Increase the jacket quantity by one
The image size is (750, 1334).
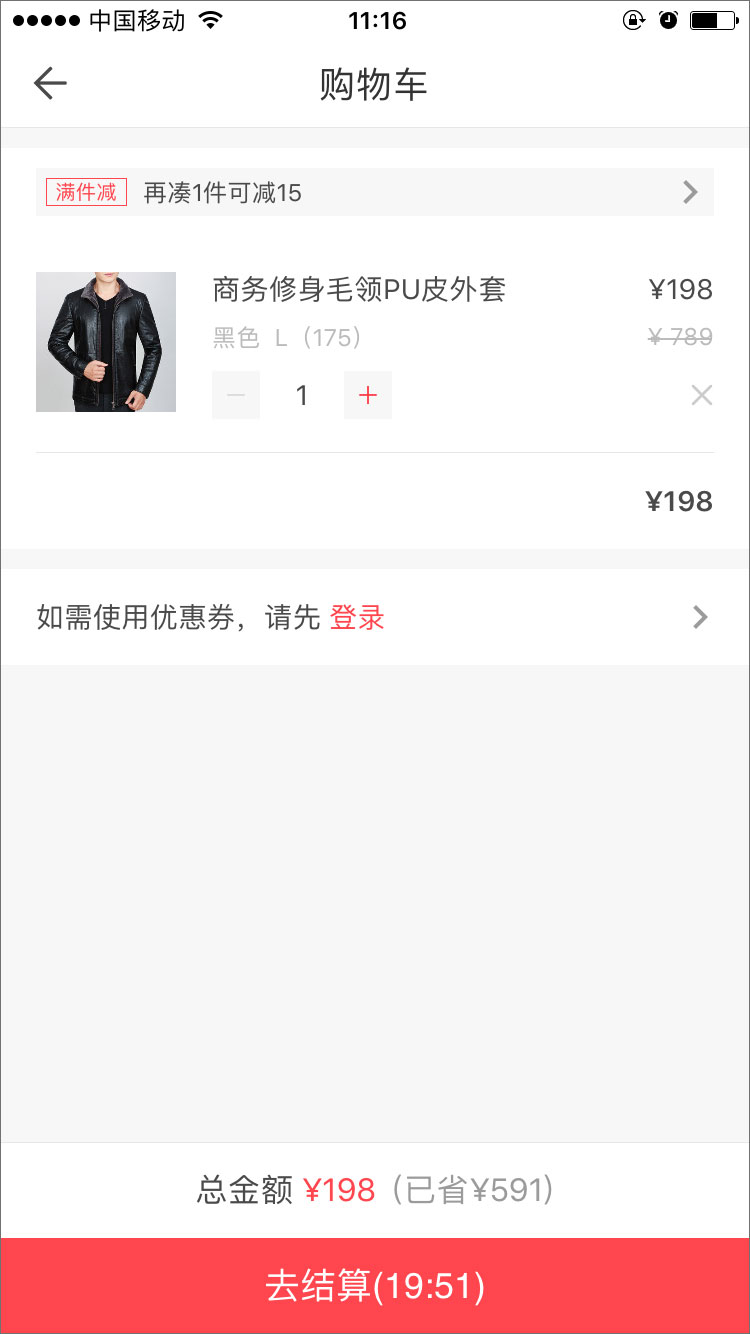tap(368, 395)
